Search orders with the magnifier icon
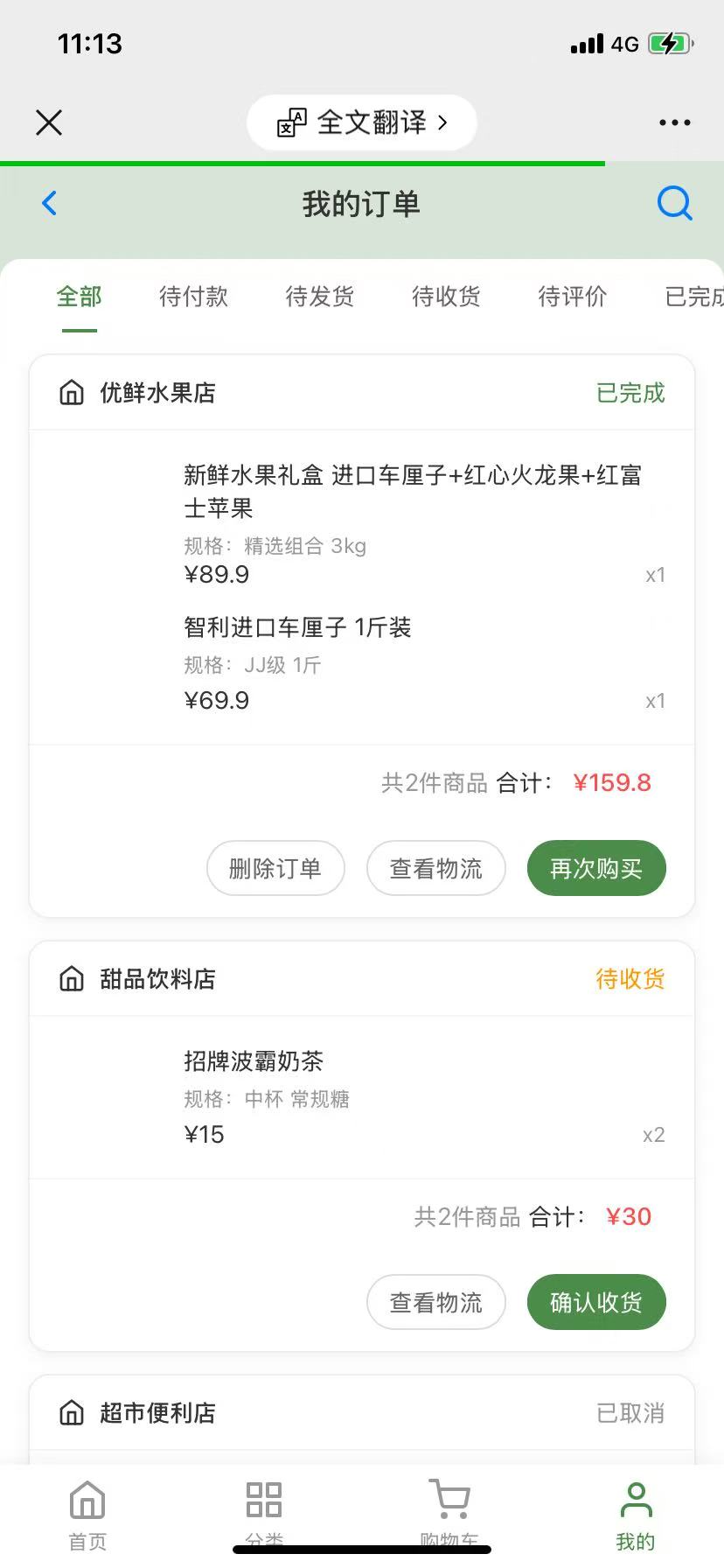This screenshot has height=1568, width=724. pyautogui.click(x=674, y=204)
